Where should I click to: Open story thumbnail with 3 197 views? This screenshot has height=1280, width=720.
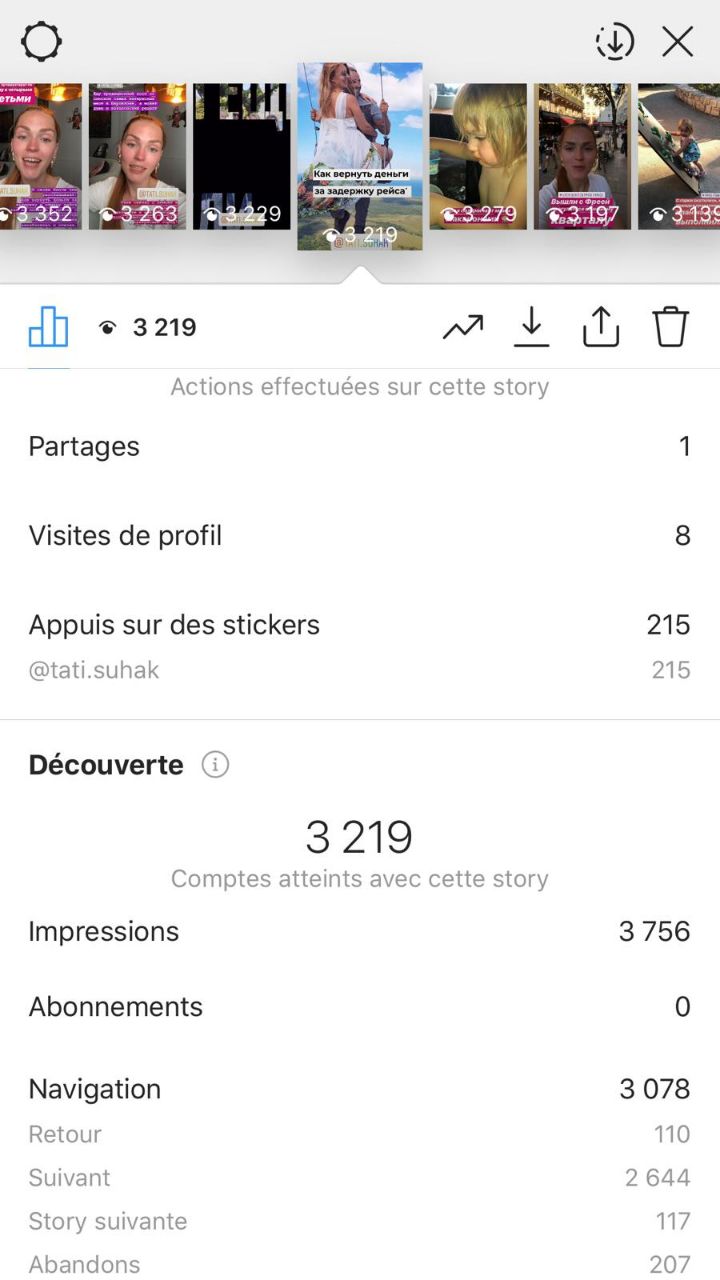(582, 157)
